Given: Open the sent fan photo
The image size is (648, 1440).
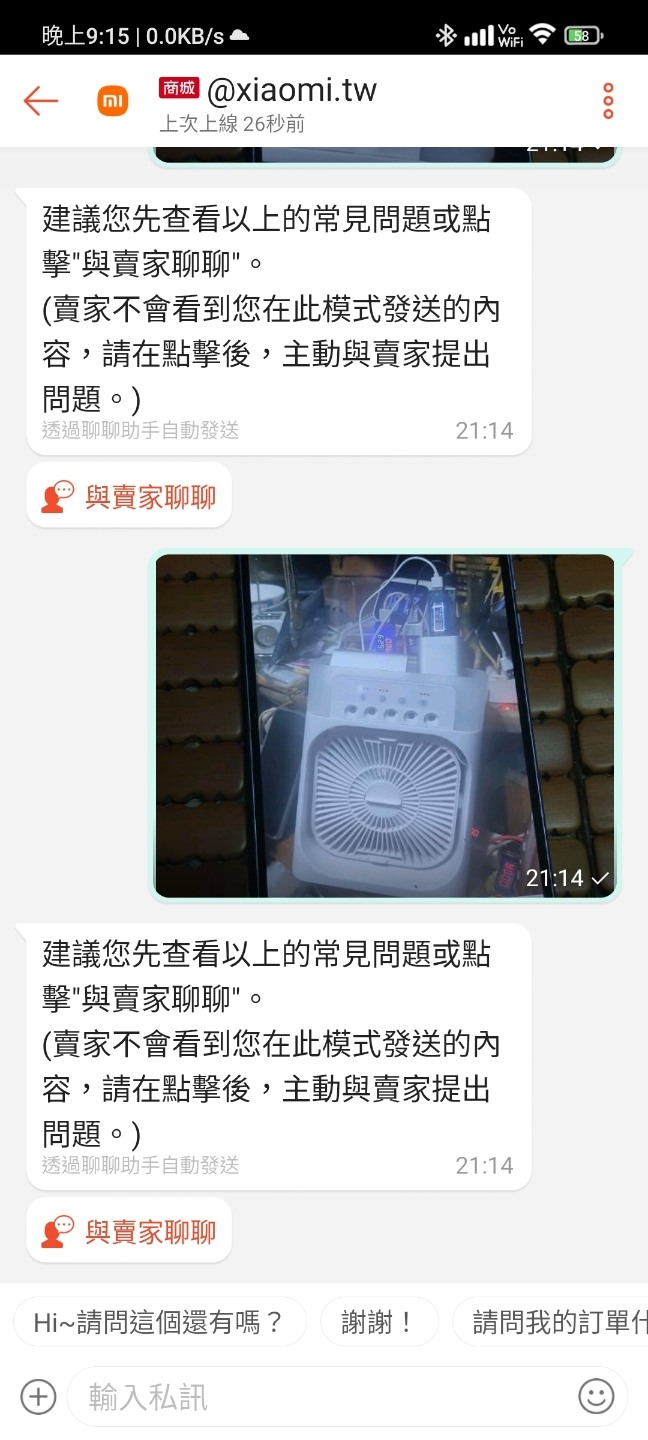Looking at the screenshot, I should [385, 726].
